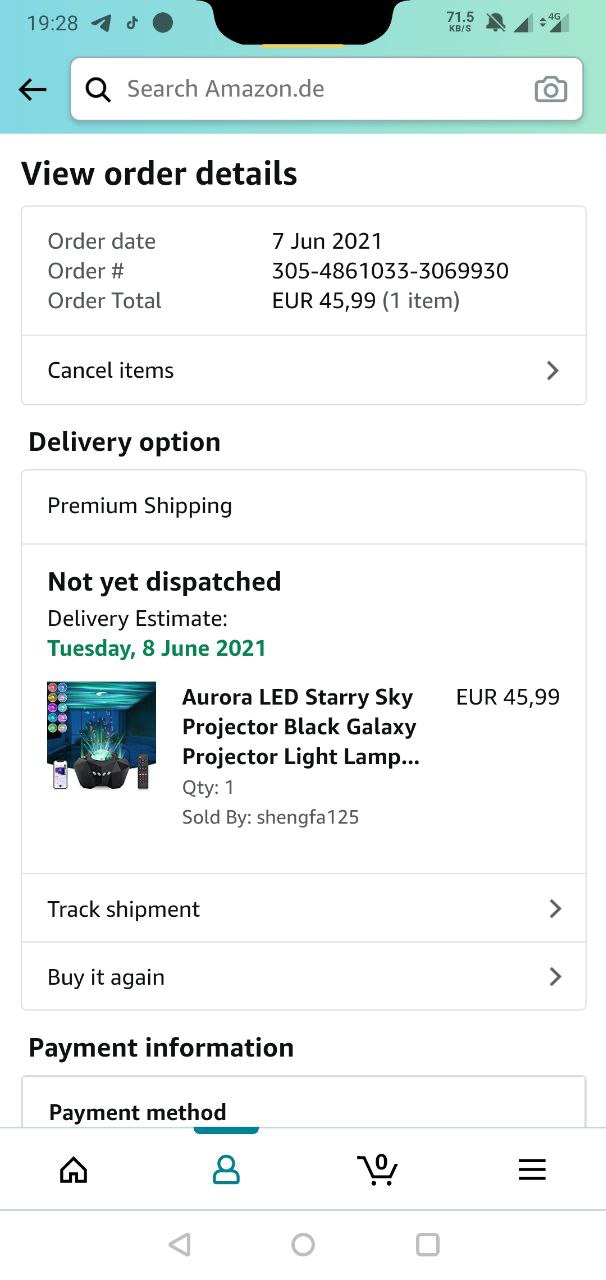Open the Aurora LED Starry Sky Projector product
The height and width of the screenshot is (1280, 606).
tap(298, 727)
